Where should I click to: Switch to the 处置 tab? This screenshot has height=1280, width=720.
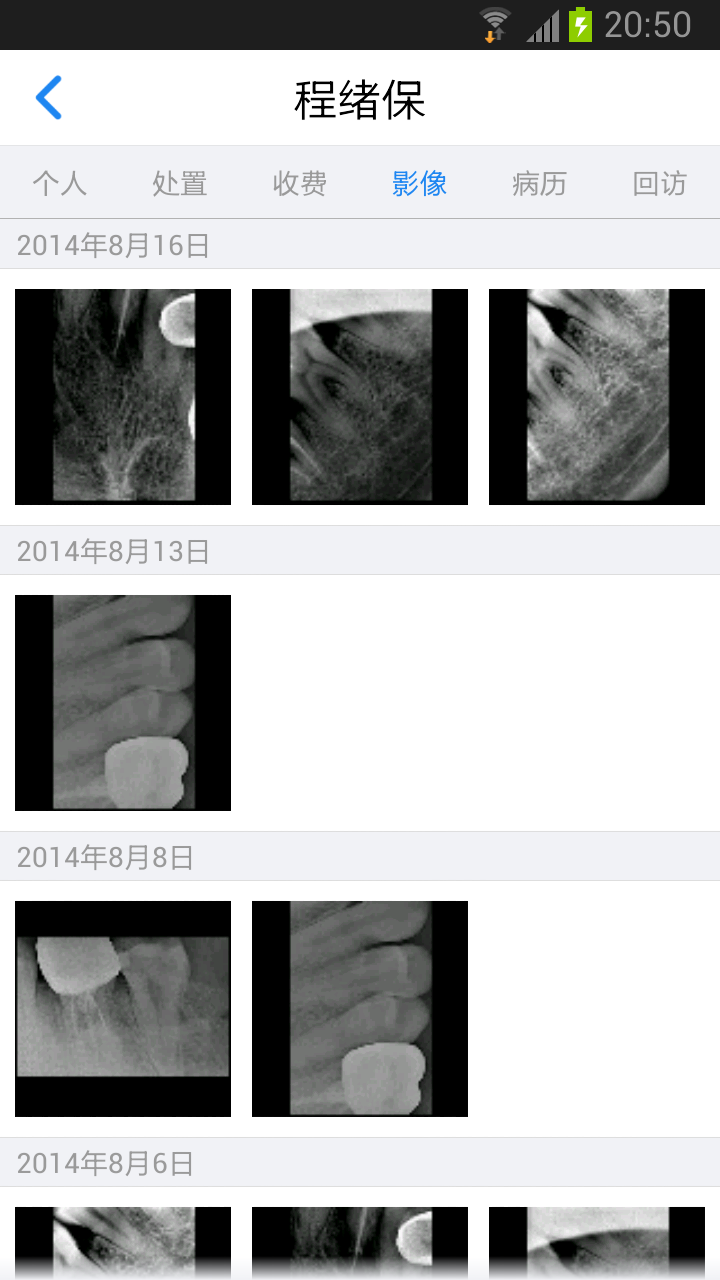(x=180, y=183)
